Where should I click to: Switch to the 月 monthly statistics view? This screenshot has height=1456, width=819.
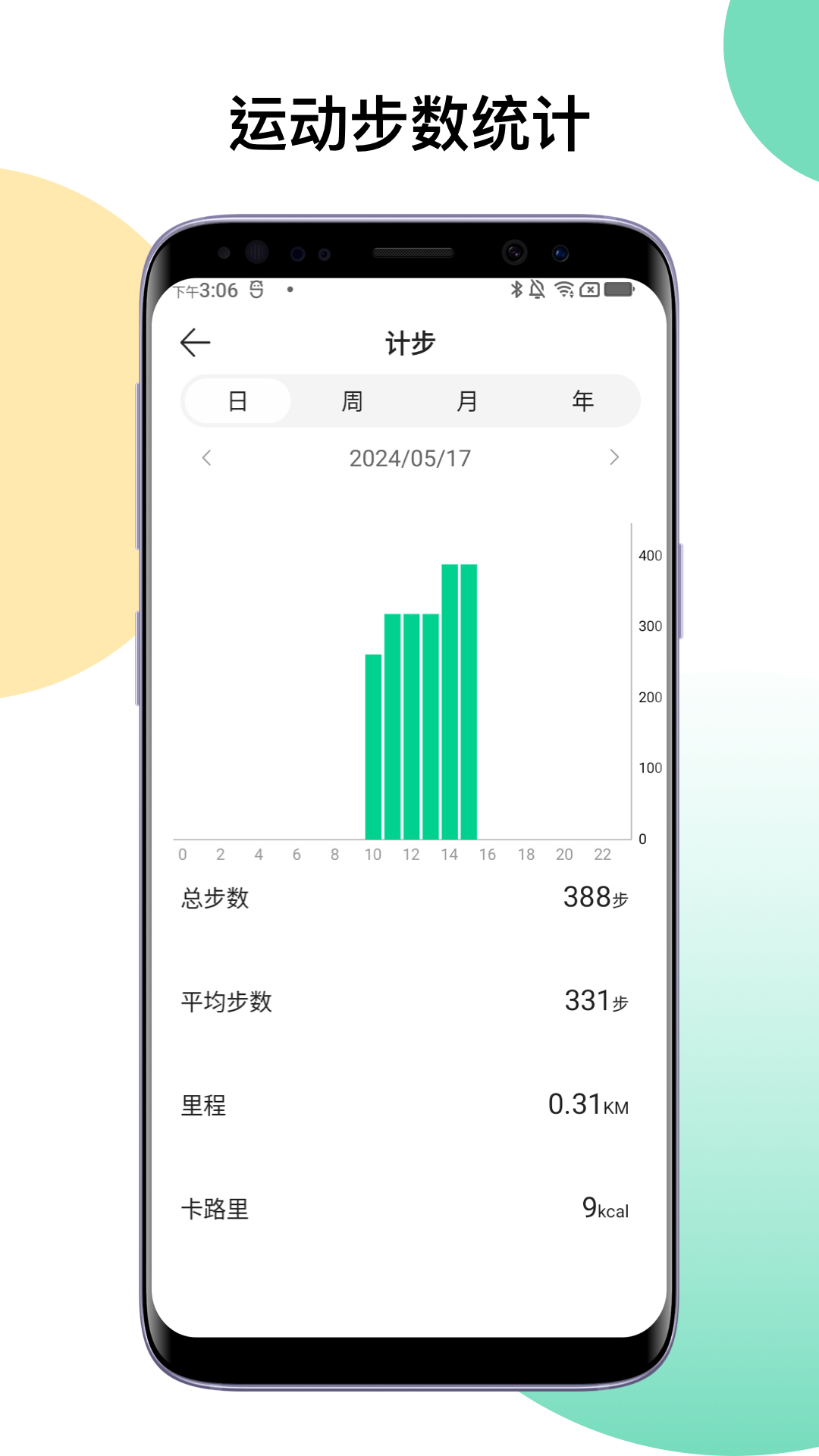point(467,400)
